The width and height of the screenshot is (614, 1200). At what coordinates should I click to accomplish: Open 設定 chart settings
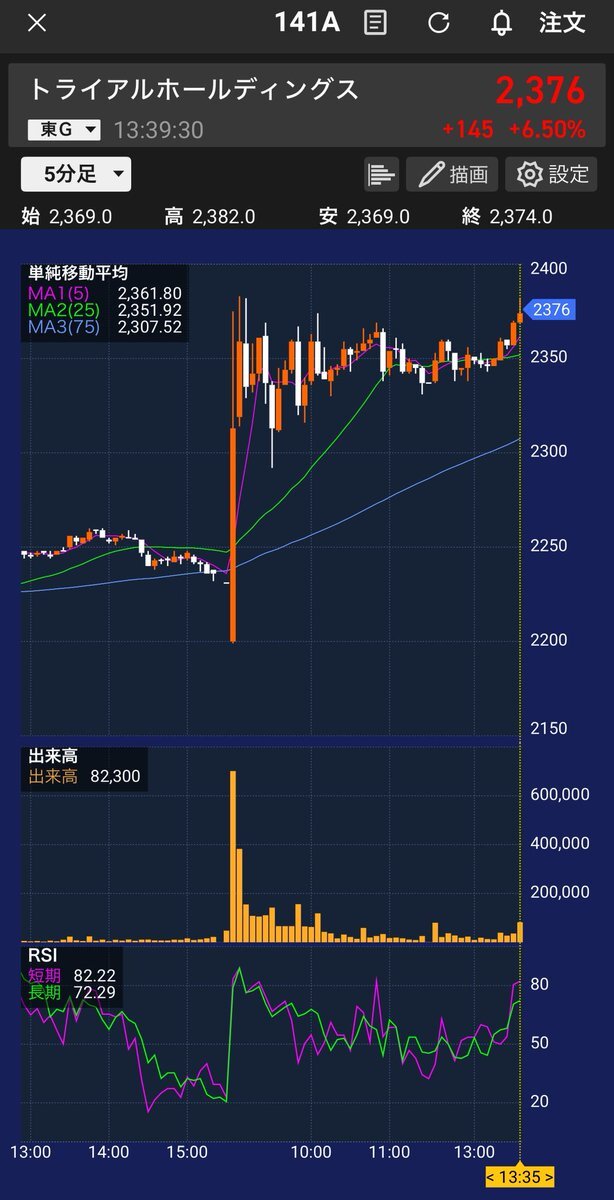(551, 174)
